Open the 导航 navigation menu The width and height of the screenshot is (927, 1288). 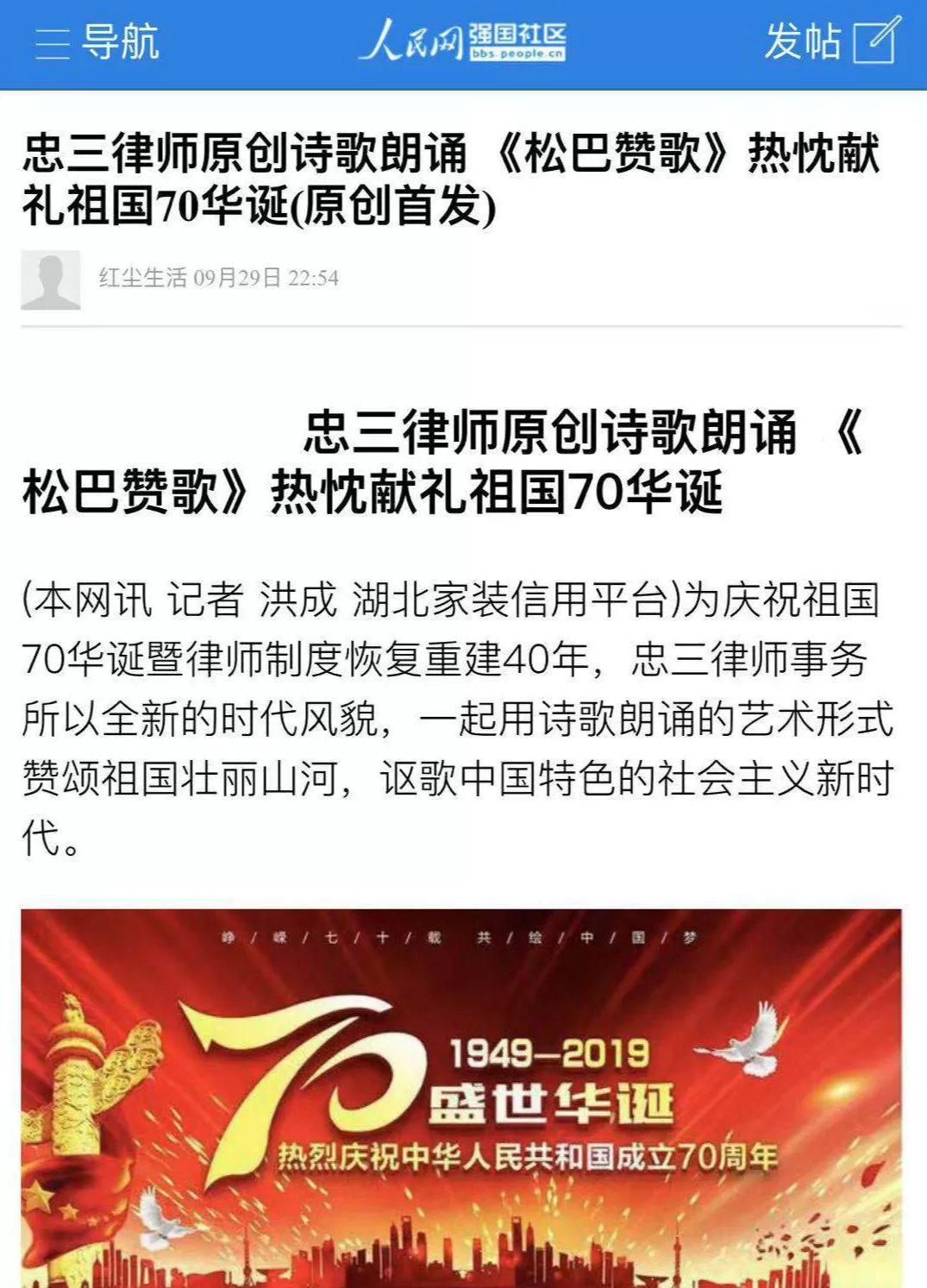(96, 42)
